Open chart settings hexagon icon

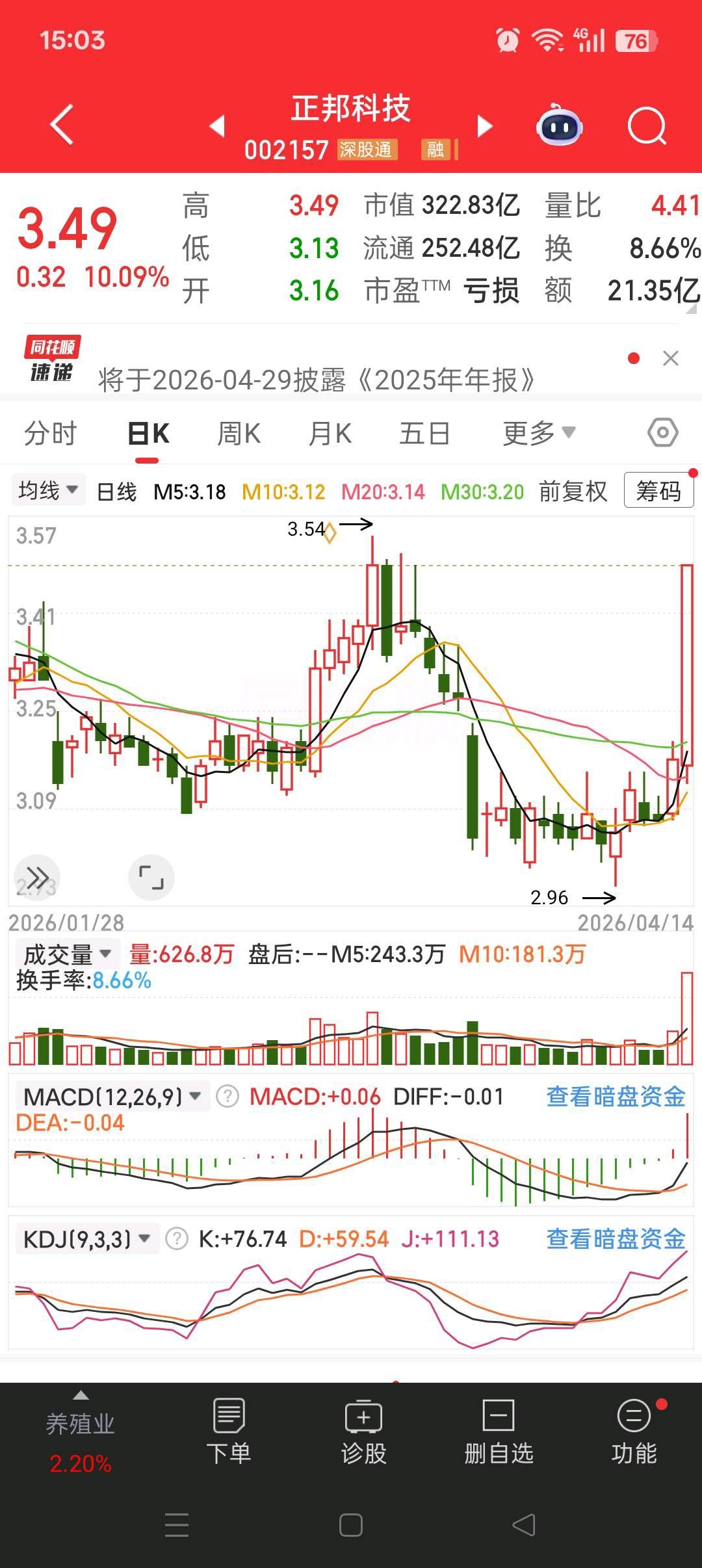[x=662, y=433]
